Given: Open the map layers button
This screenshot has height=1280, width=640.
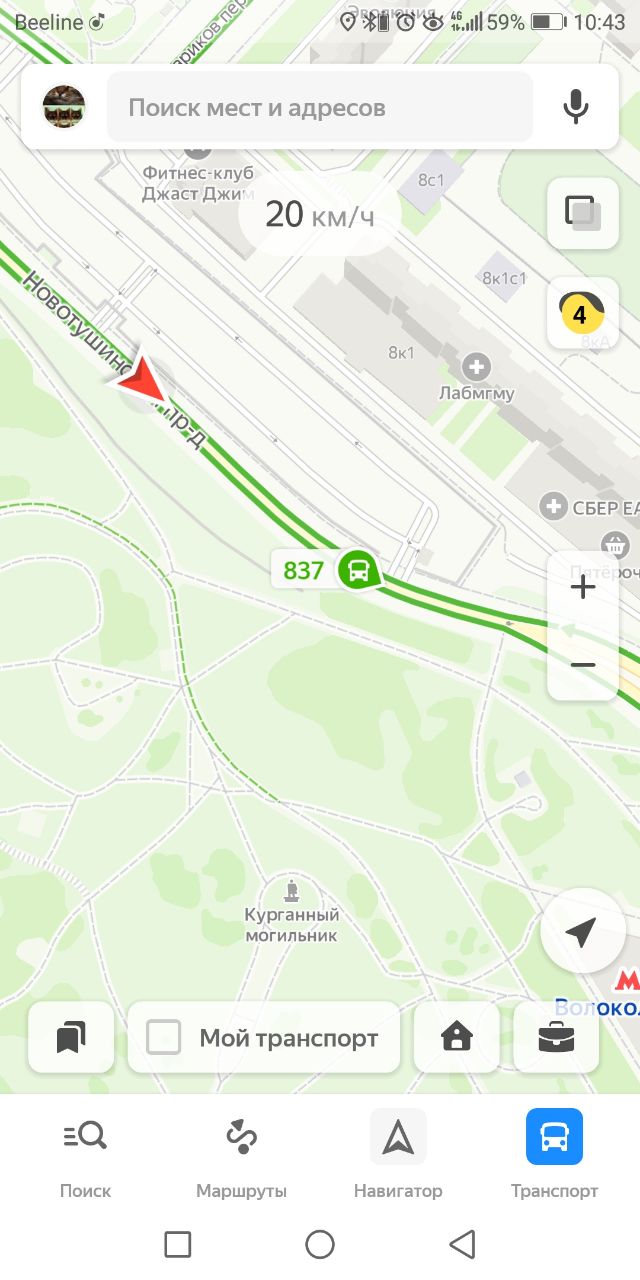Looking at the screenshot, I should [583, 213].
